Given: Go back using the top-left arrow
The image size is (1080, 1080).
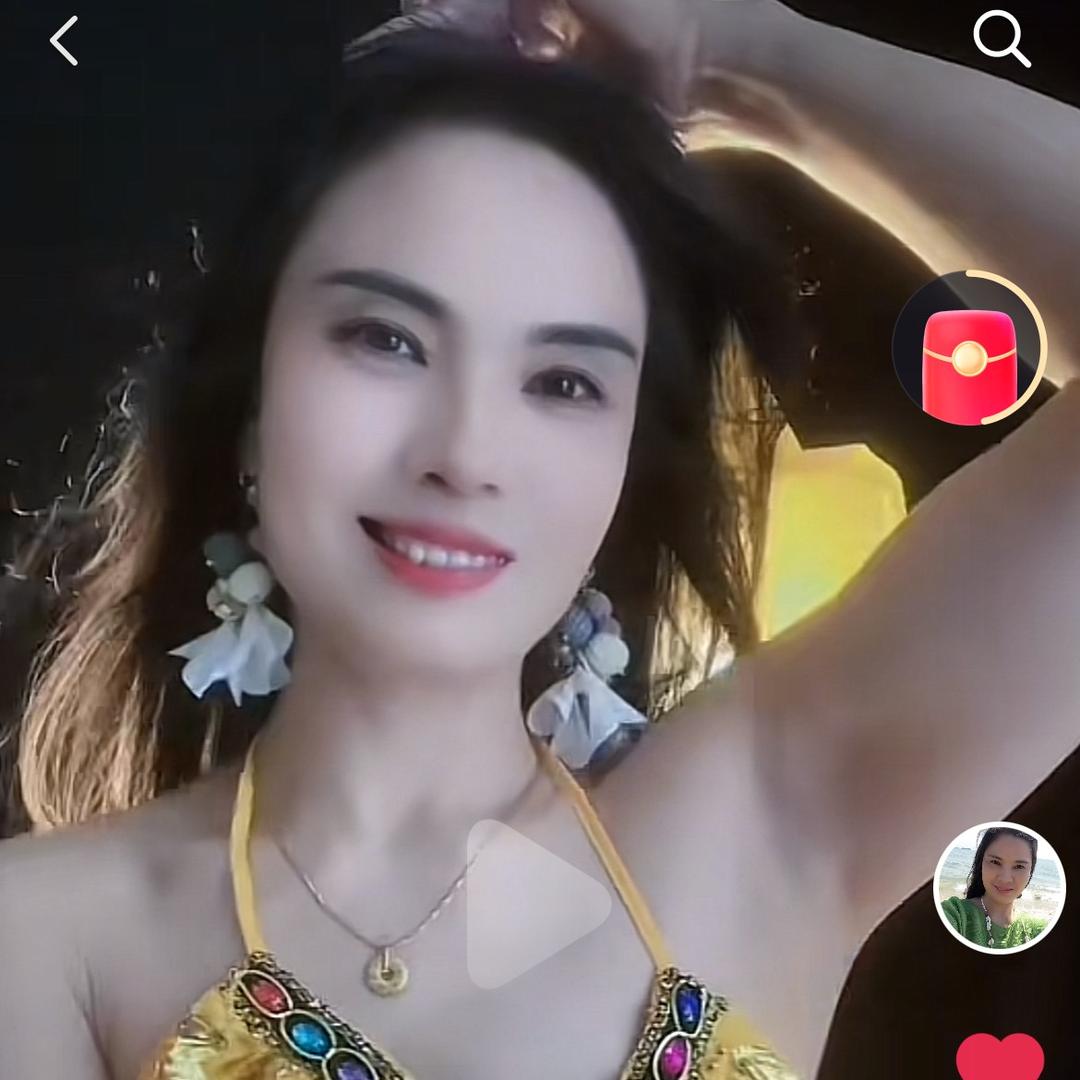Looking at the screenshot, I should point(64,41).
